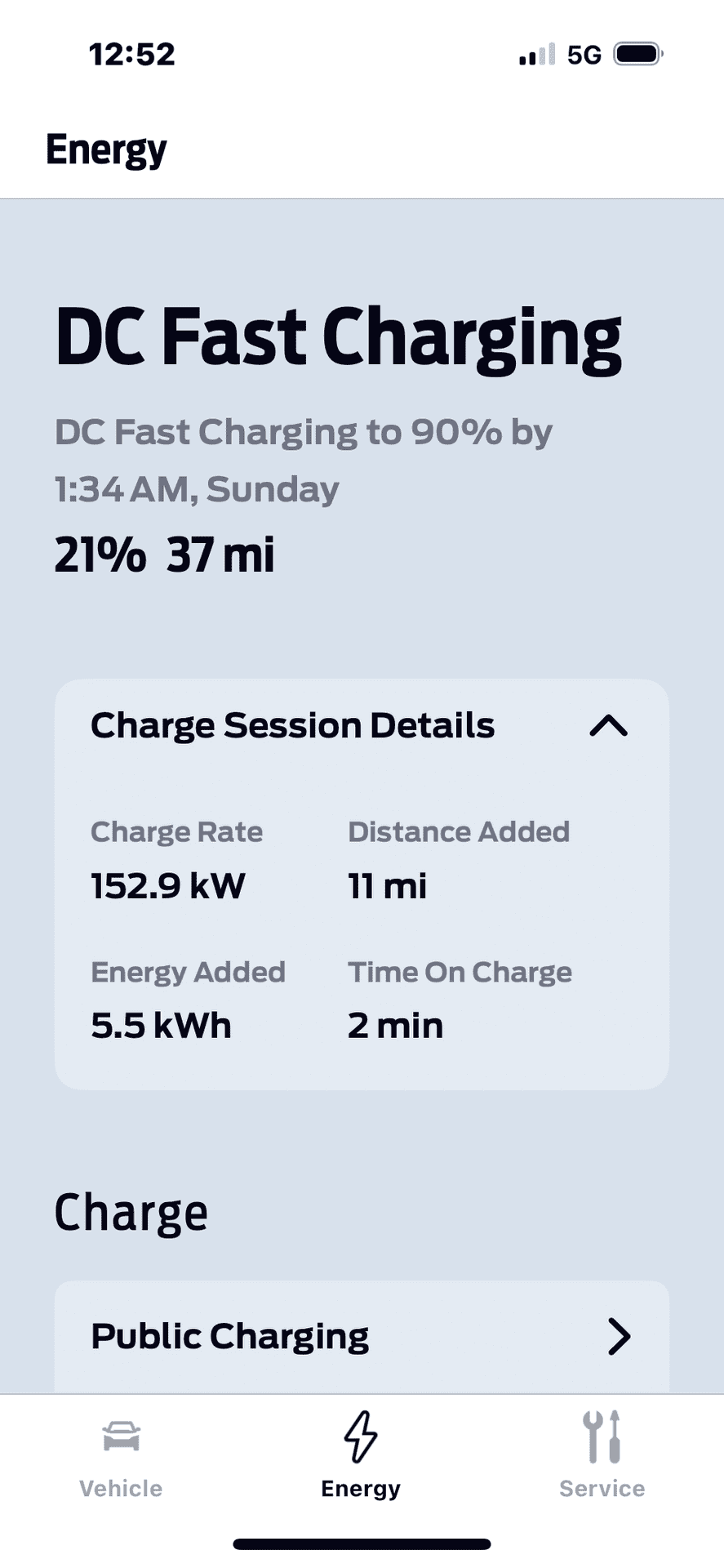Open the Public Charging row
724x1568 pixels.
pos(362,1337)
